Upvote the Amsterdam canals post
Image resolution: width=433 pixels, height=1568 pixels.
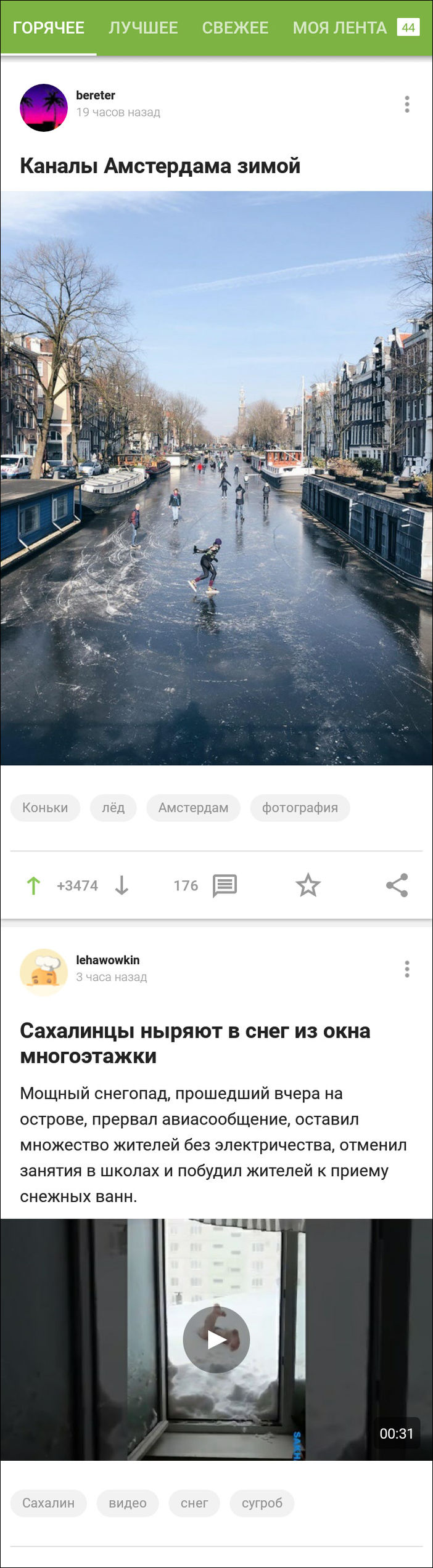[34, 885]
